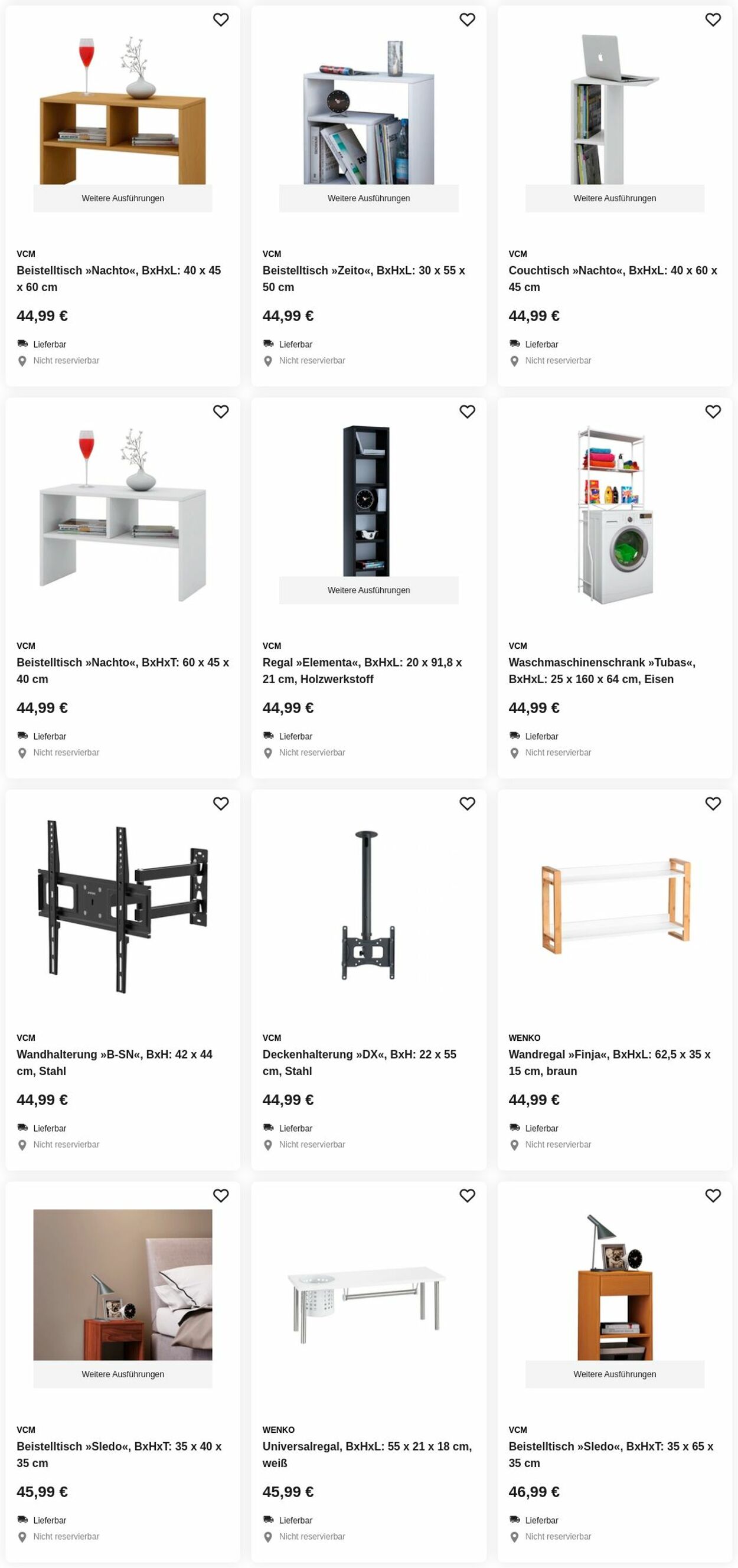Open the WENKO Wandregal »Finja« card
The height and width of the screenshot is (1568, 738).
(609, 1062)
